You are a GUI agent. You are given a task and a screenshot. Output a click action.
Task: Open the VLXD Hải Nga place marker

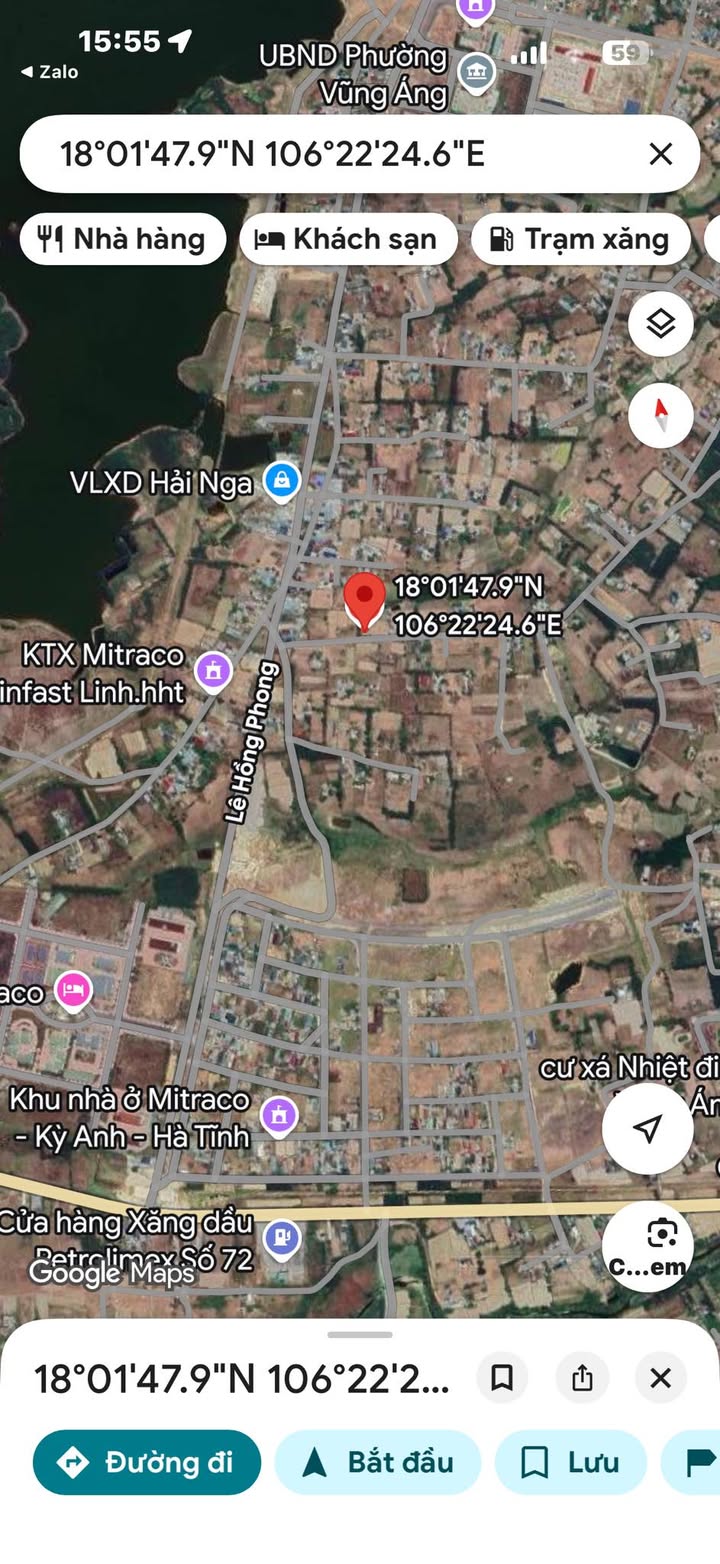click(x=282, y=482)
